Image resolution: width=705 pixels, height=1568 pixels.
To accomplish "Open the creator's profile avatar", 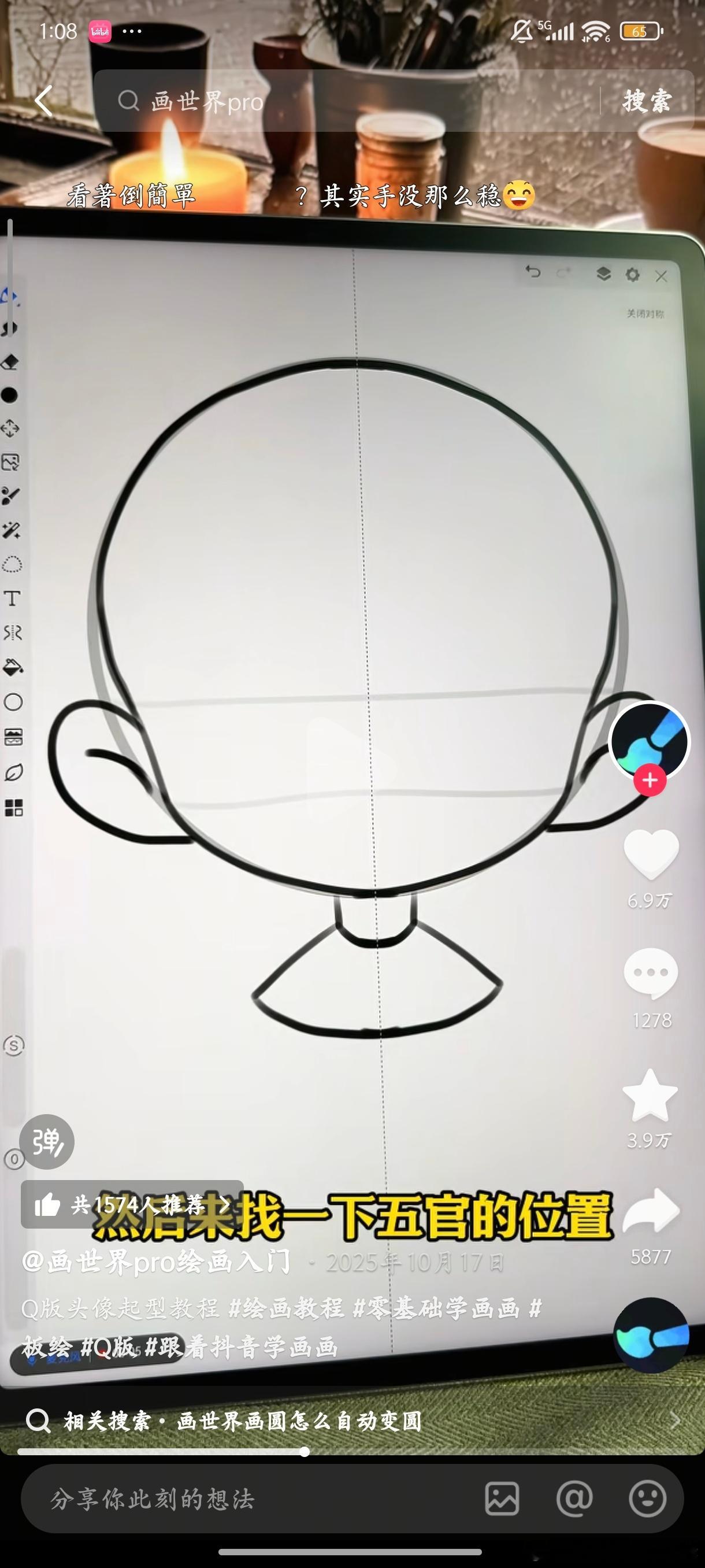I will [649, 741].
